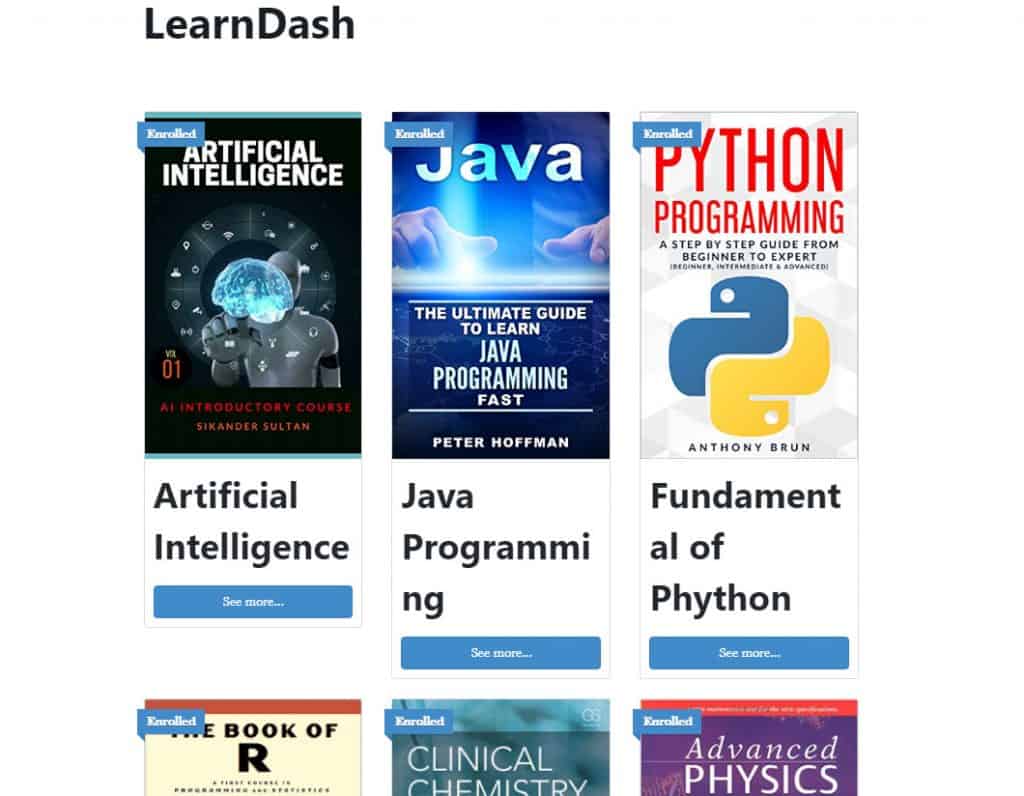Screen dimensions: 1024x796
Task: Open the Java Programming course cover
Action: 500,285
